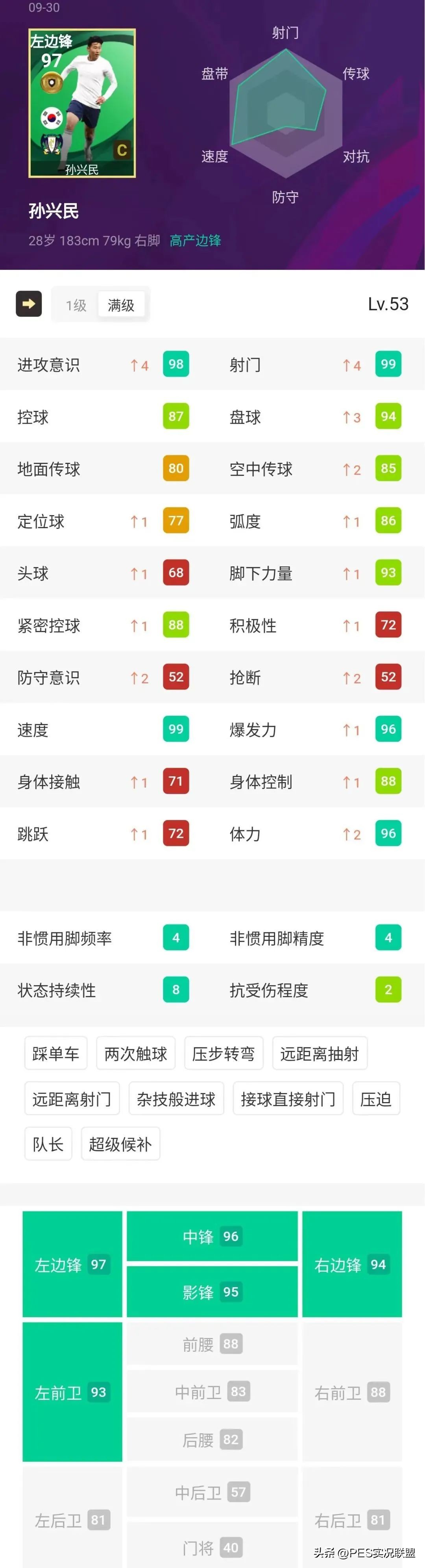Select the 满级 max level tab
Screen dimensions: 425x1568
tap(121, 305)
